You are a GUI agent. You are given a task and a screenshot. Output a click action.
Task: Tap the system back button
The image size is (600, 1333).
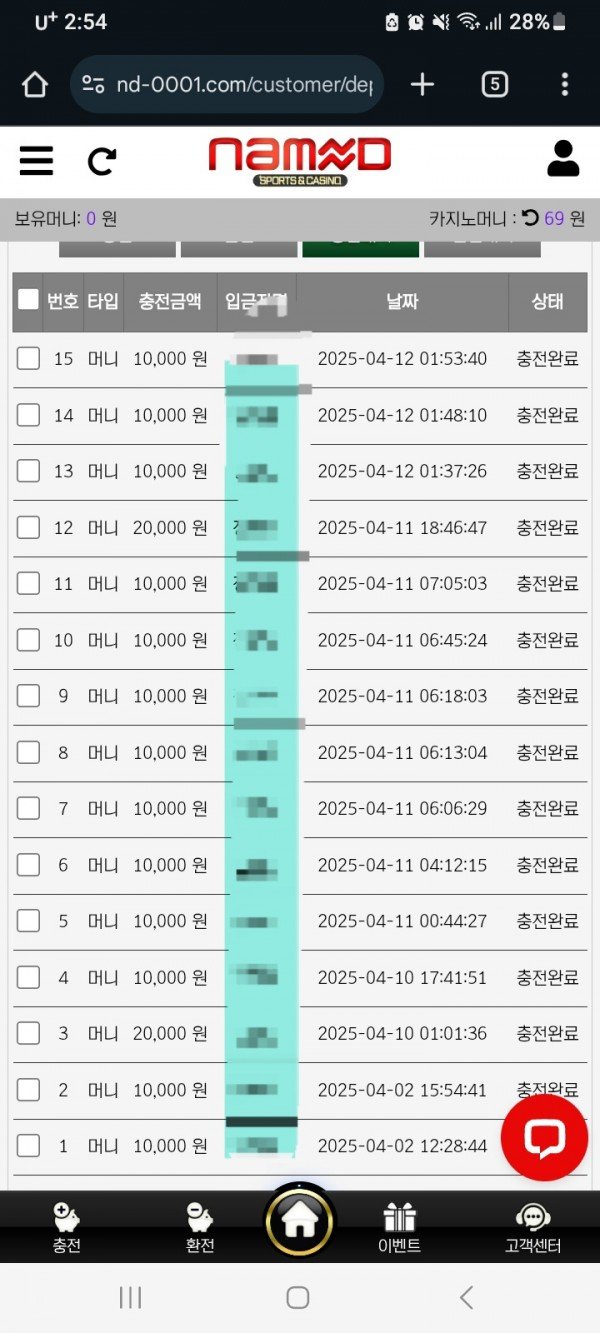tap(466, 1297)
